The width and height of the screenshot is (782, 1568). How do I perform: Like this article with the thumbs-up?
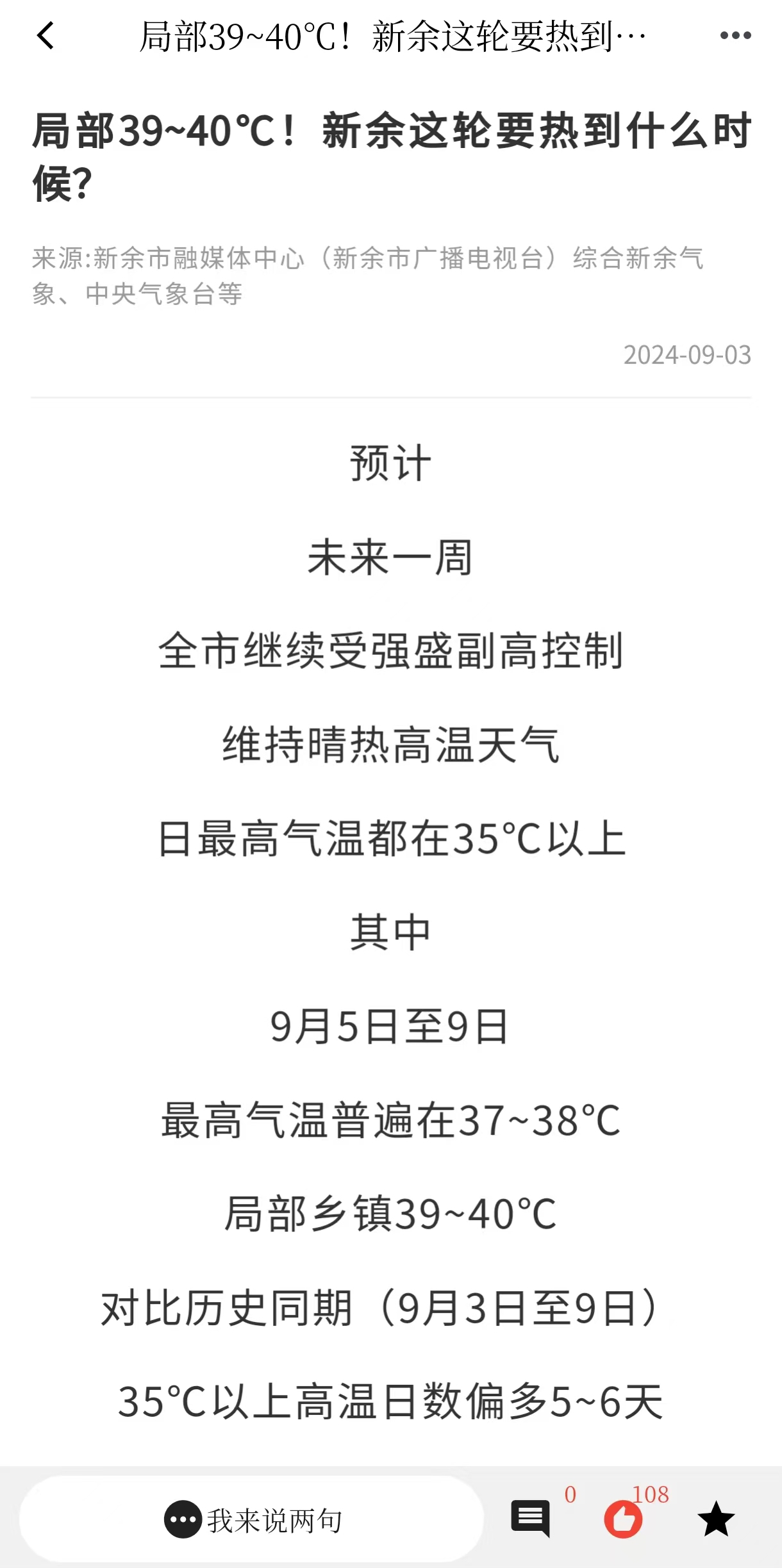pyautogui.click(x=623, y=1519)
